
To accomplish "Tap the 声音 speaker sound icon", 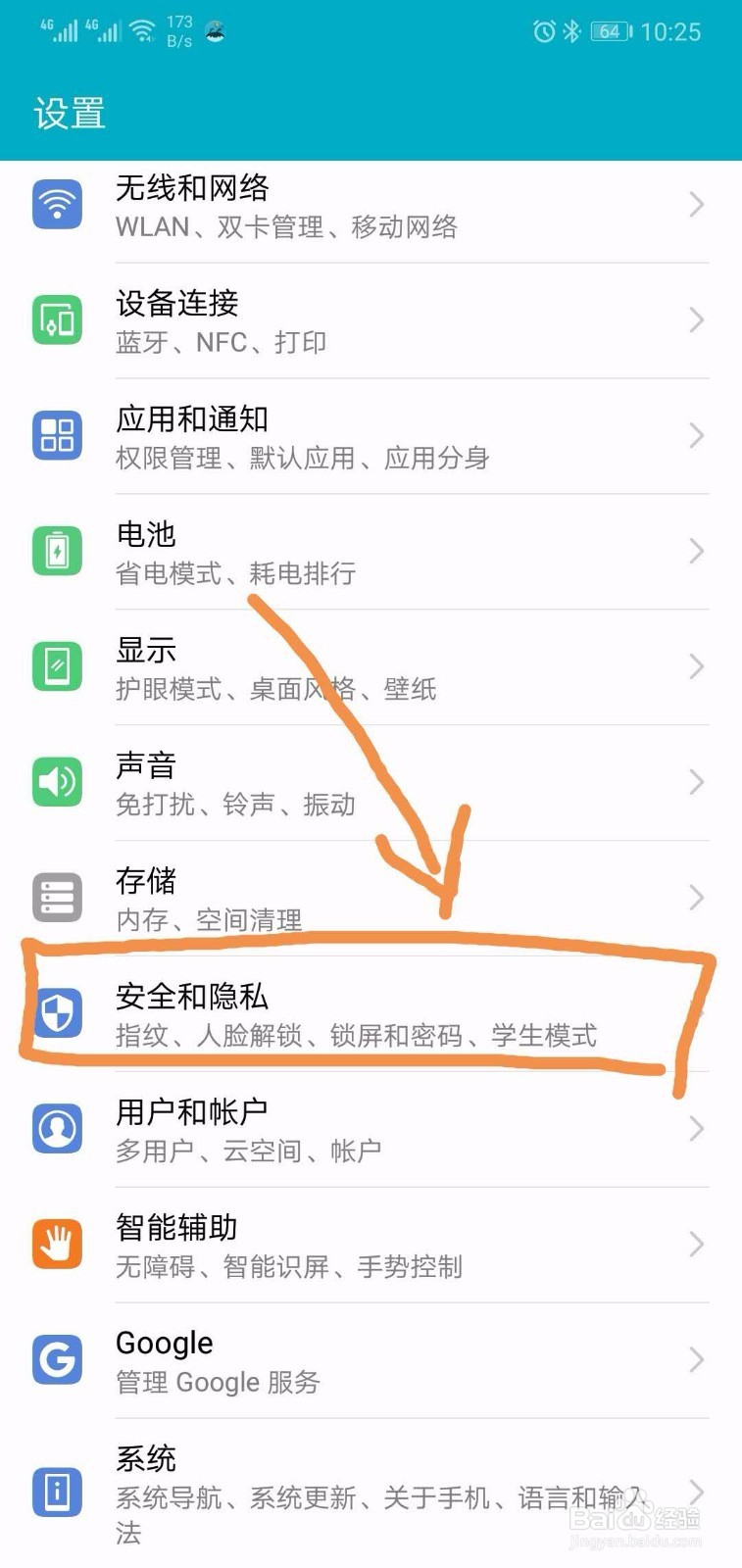I will click(x=57, y=782).
